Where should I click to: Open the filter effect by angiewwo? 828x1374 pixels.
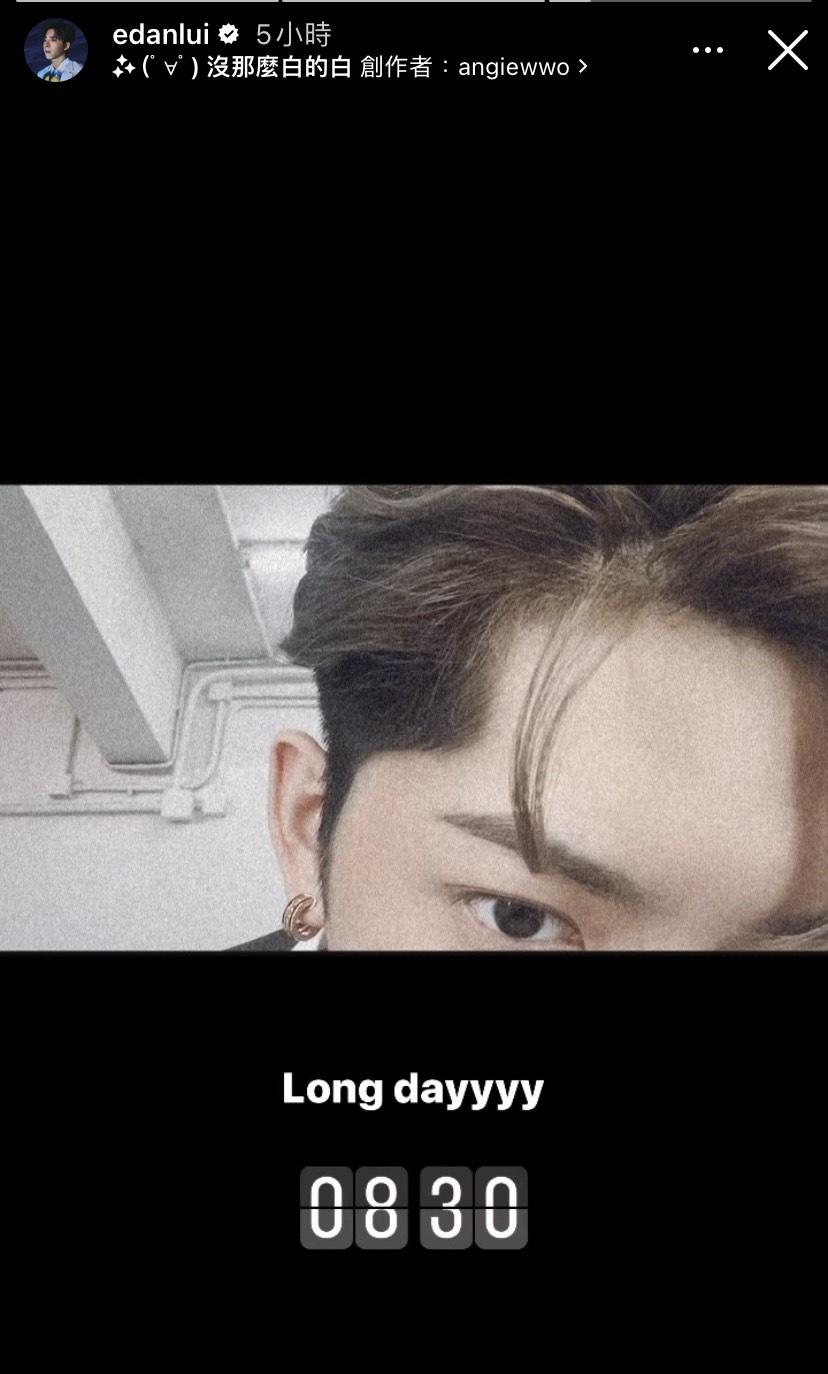click(350, 67)
